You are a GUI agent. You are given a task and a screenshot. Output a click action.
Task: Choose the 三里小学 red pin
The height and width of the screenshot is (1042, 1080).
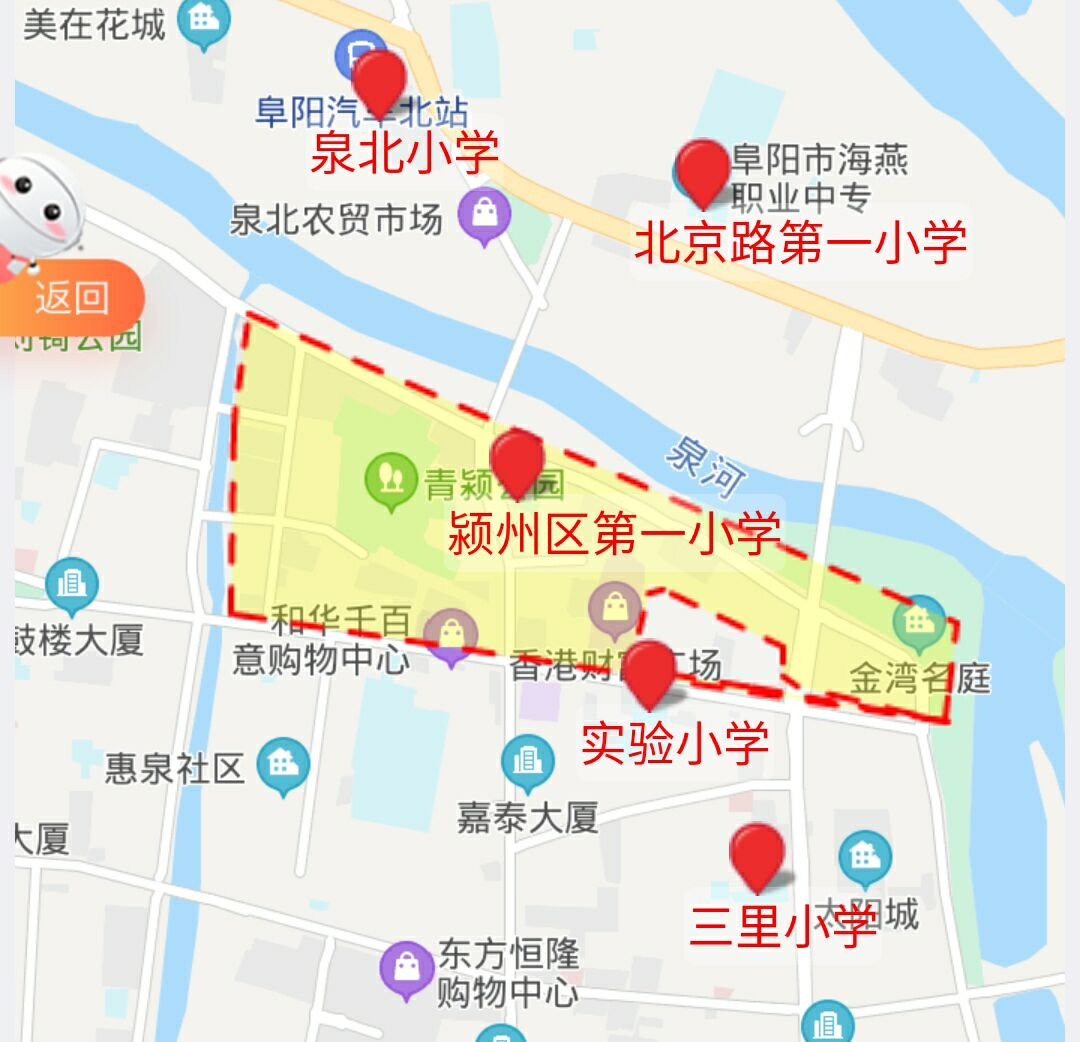click(756, 855)
